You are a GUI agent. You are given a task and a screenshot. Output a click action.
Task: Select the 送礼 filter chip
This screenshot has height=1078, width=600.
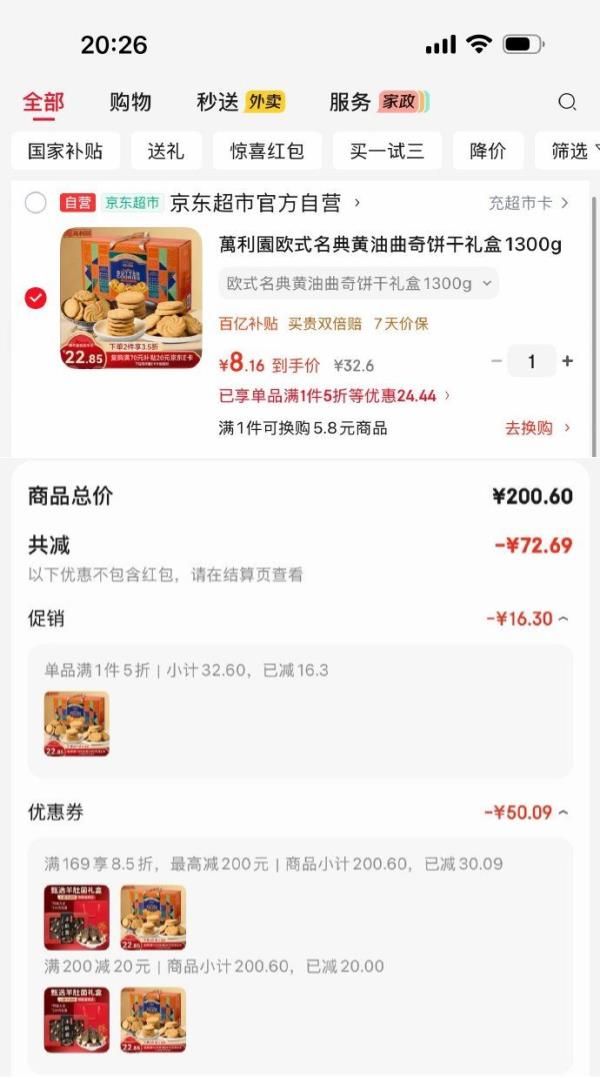166,151
